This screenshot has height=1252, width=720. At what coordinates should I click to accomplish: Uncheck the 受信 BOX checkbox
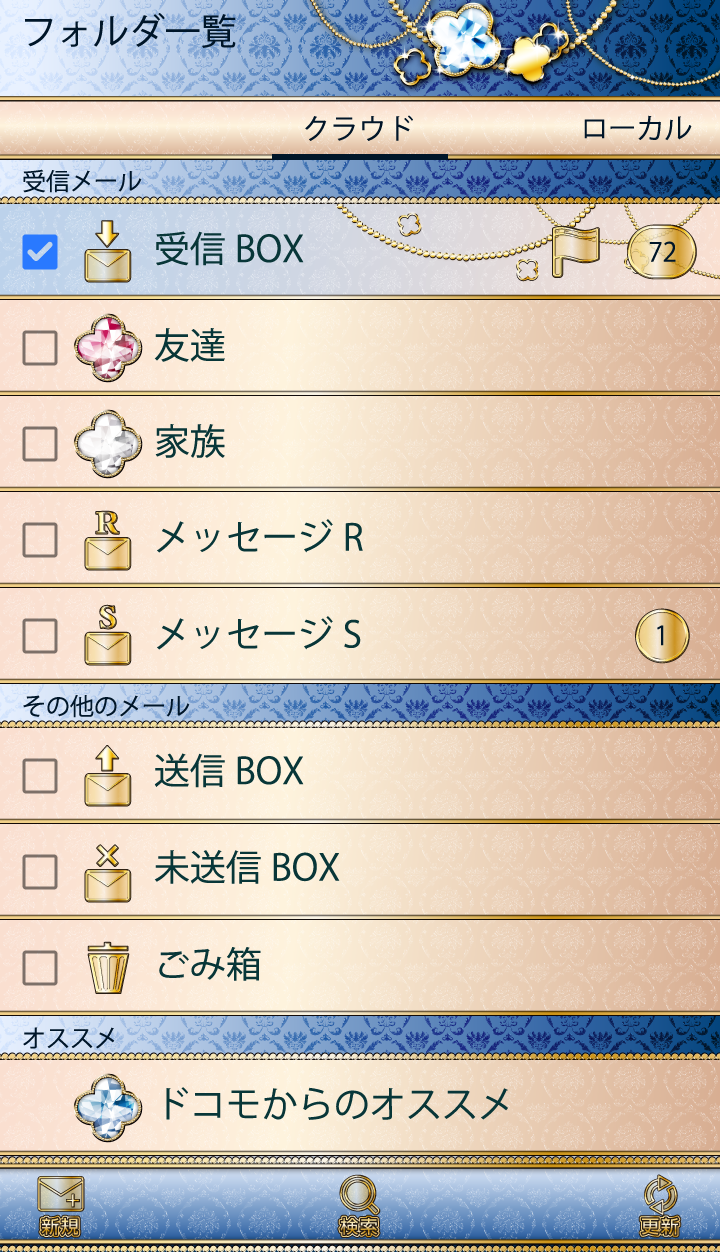click(40, 251)
